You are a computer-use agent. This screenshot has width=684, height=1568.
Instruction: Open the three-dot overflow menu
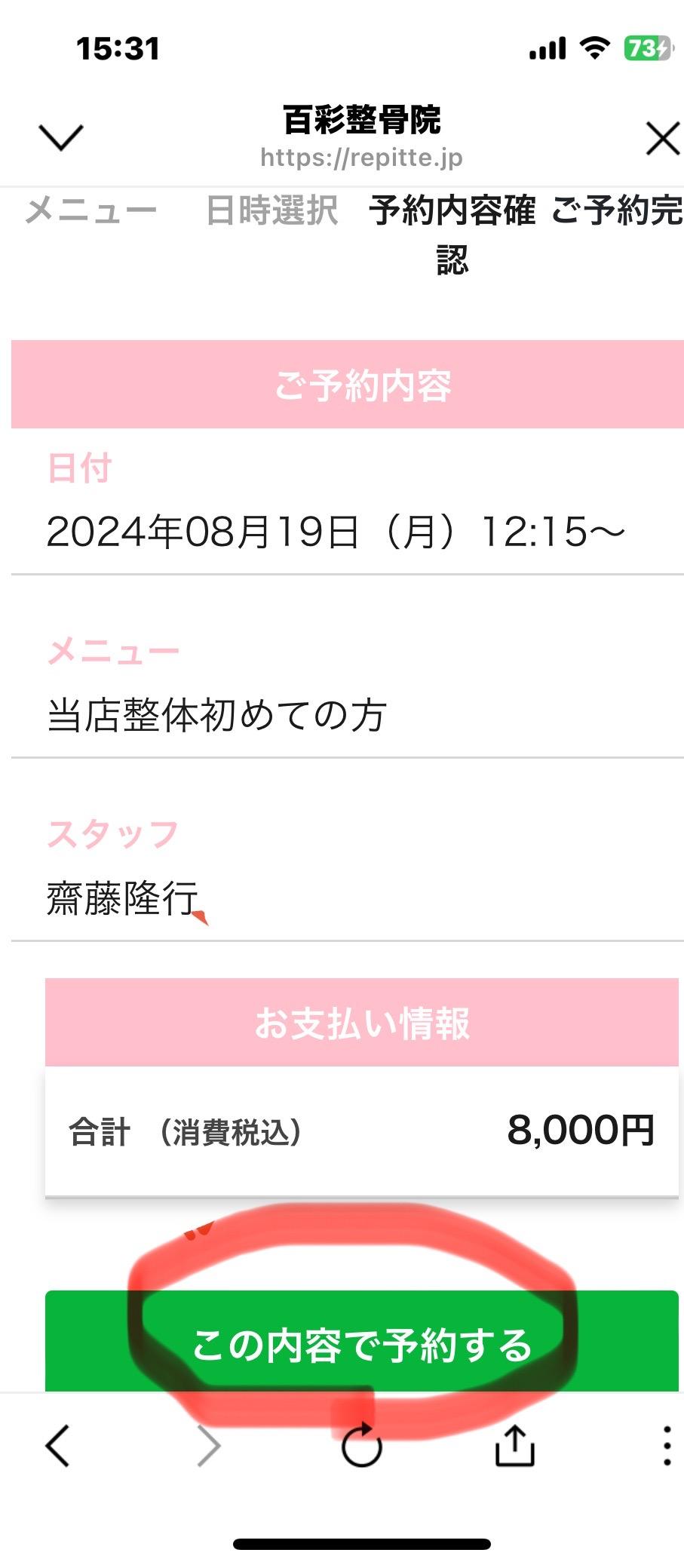click(667, 1446)
